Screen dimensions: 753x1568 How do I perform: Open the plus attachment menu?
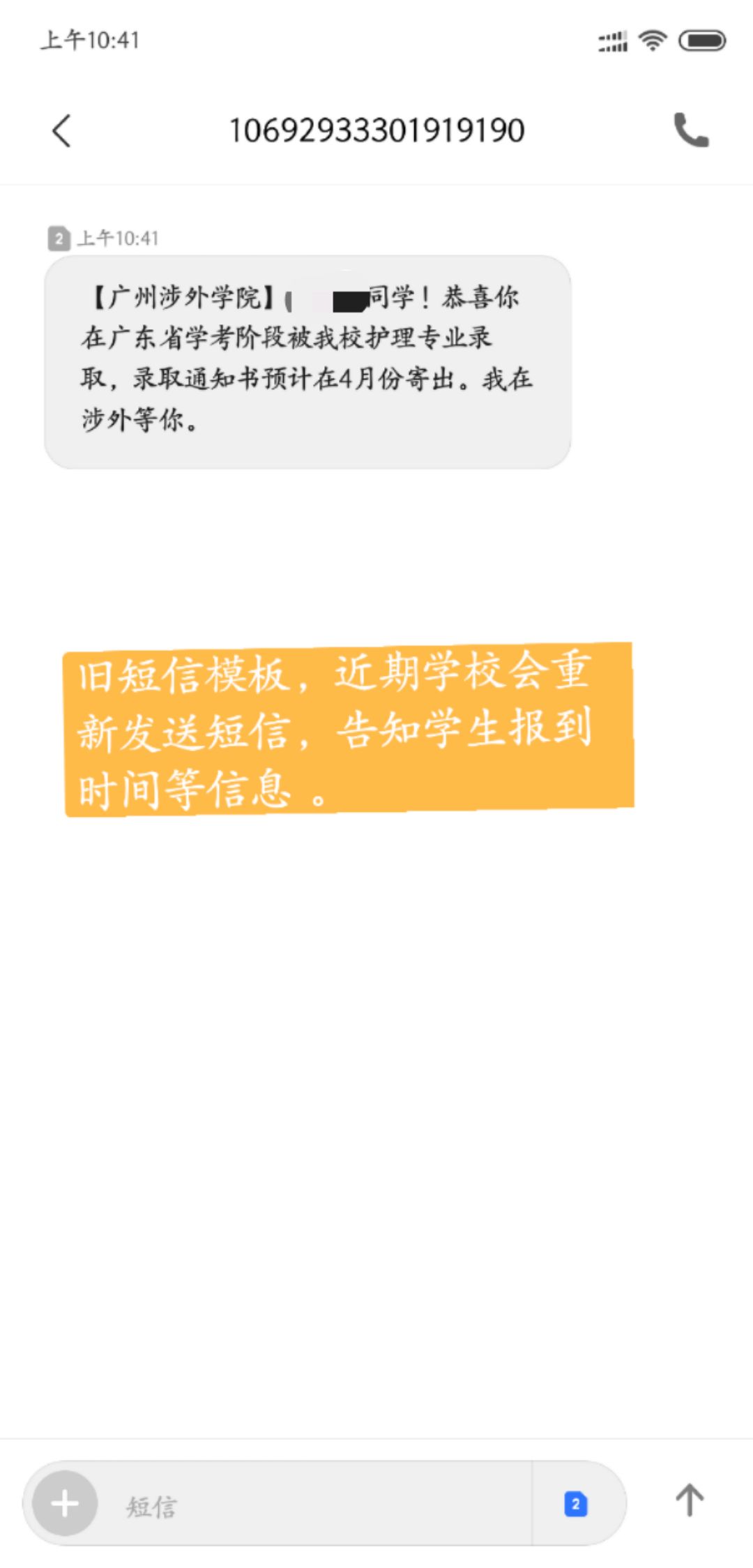click(x=65, y=1503)
